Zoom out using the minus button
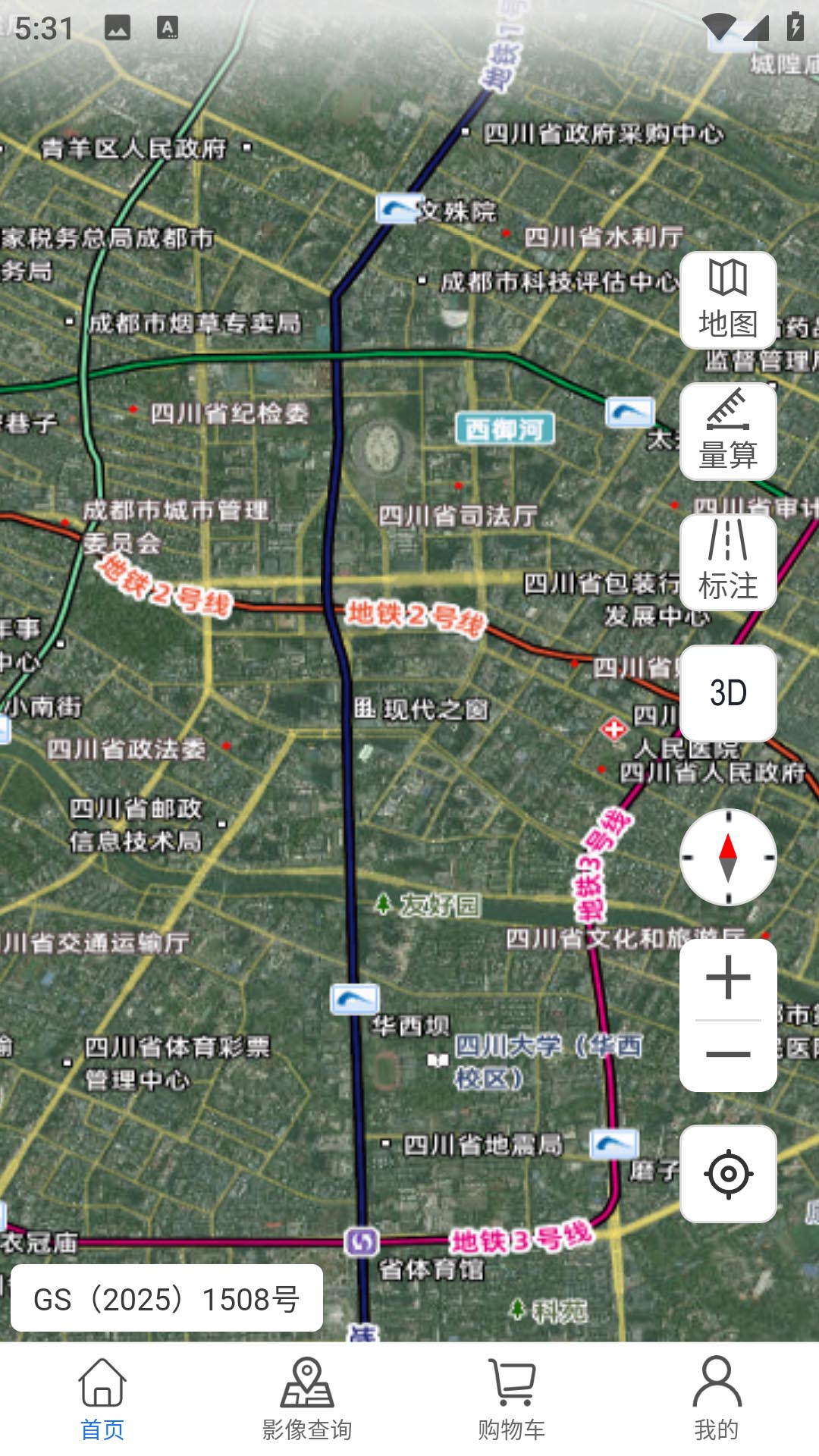This screenshot has height=1456, width=819. pos(726,1053)
